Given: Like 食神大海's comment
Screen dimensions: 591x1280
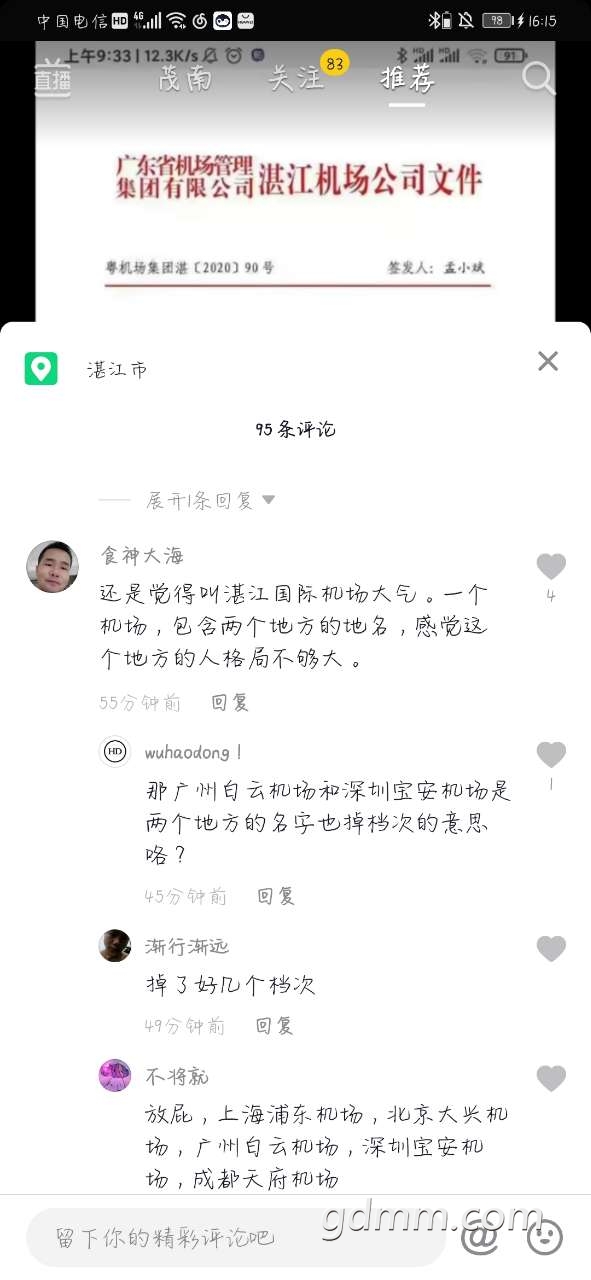Looking at the screenshot, I should (551, 567).
